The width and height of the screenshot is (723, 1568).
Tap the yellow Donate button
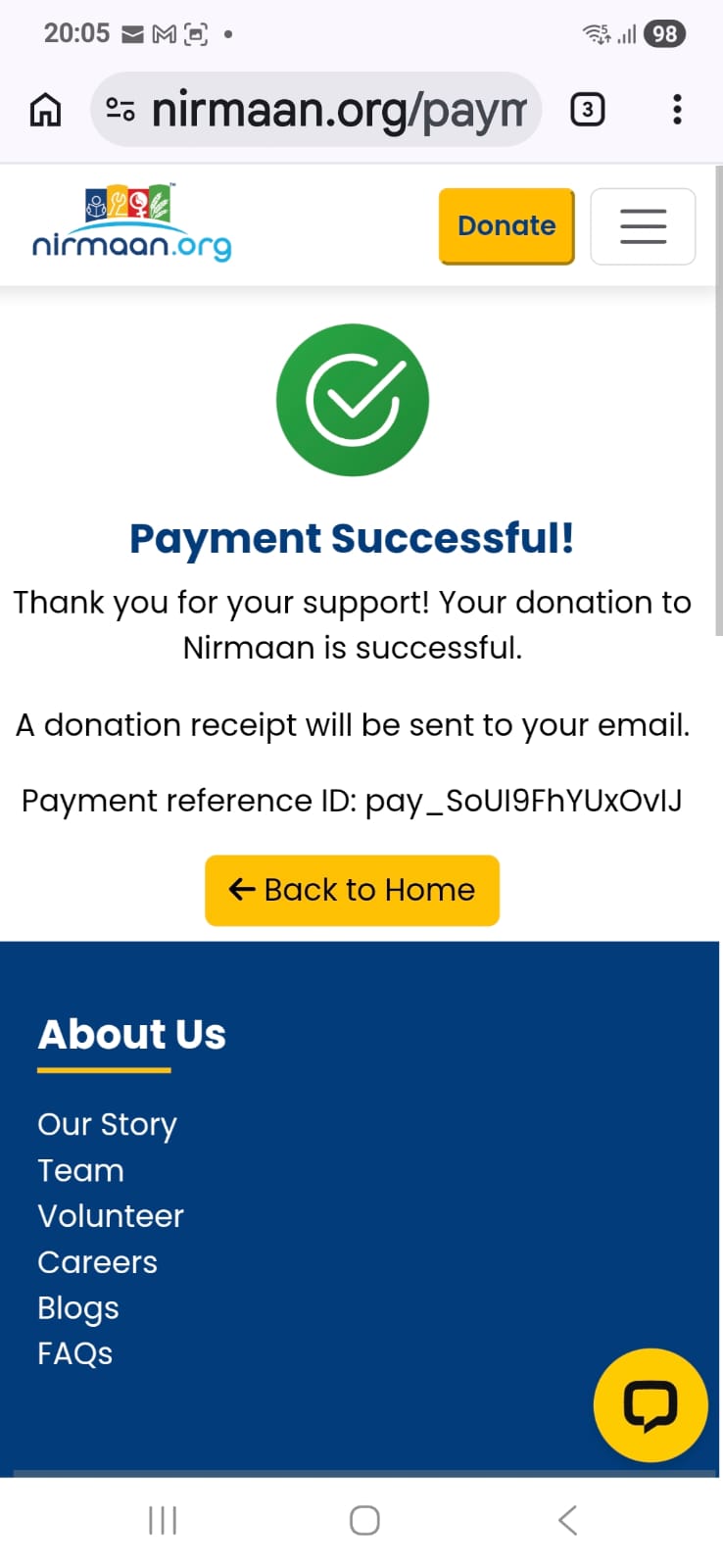click(x=506, y=226)
